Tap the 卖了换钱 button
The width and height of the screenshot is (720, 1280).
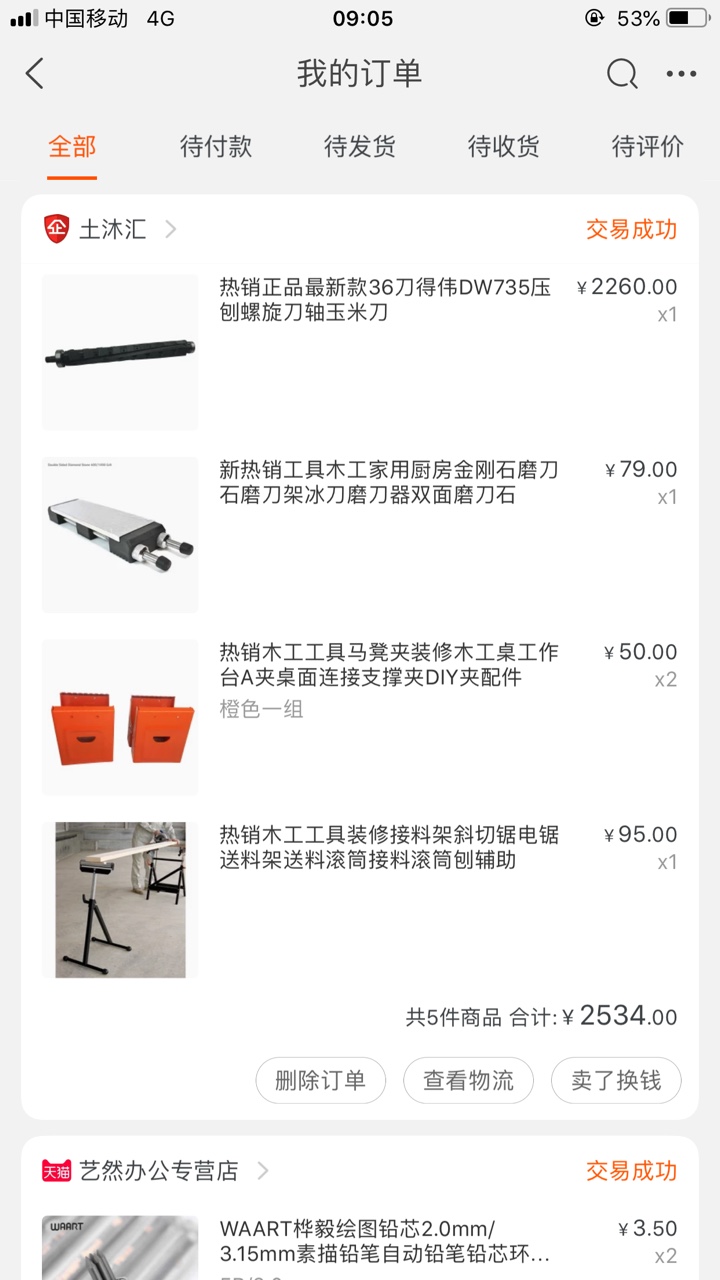click(x=616, y=1080)
